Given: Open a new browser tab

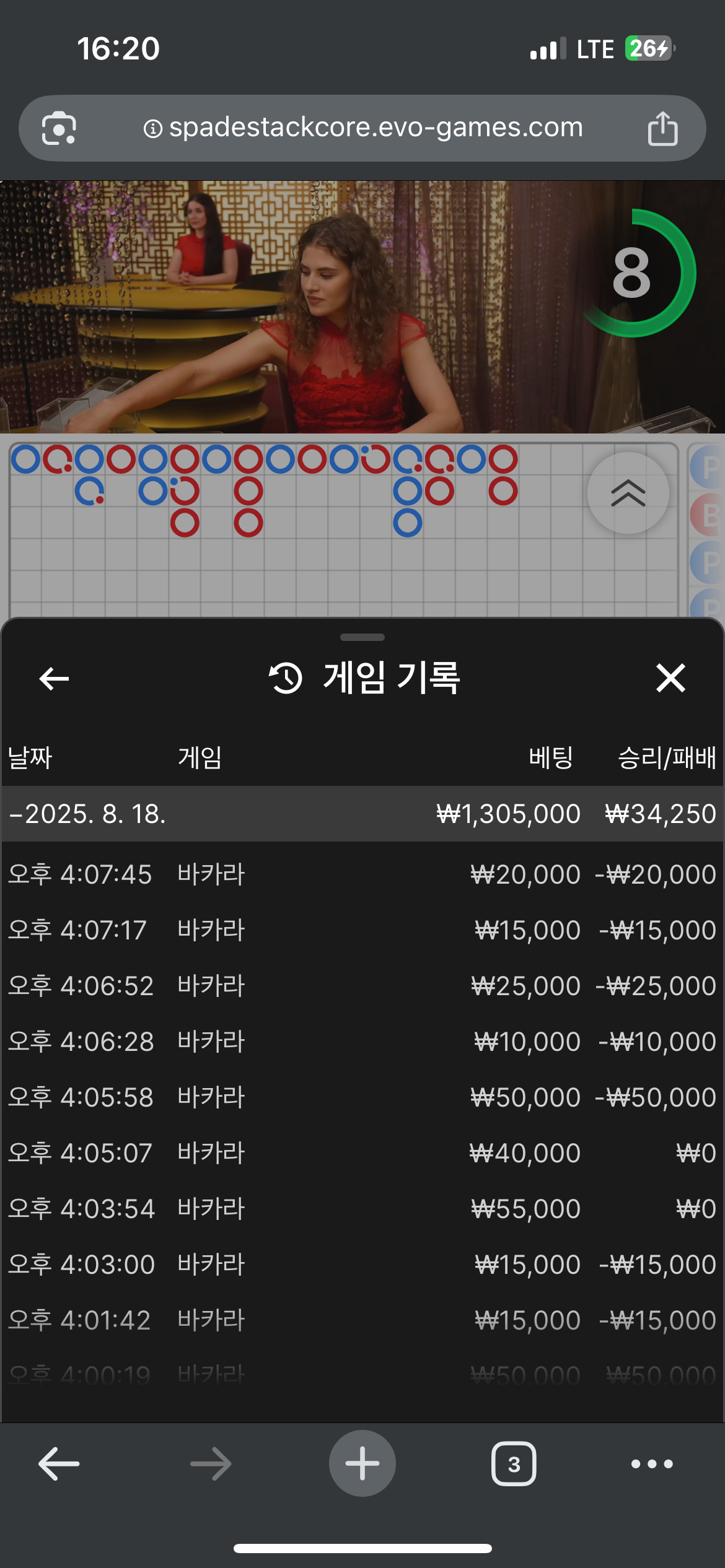Looking at the screenshot, I should point(362,1463).
